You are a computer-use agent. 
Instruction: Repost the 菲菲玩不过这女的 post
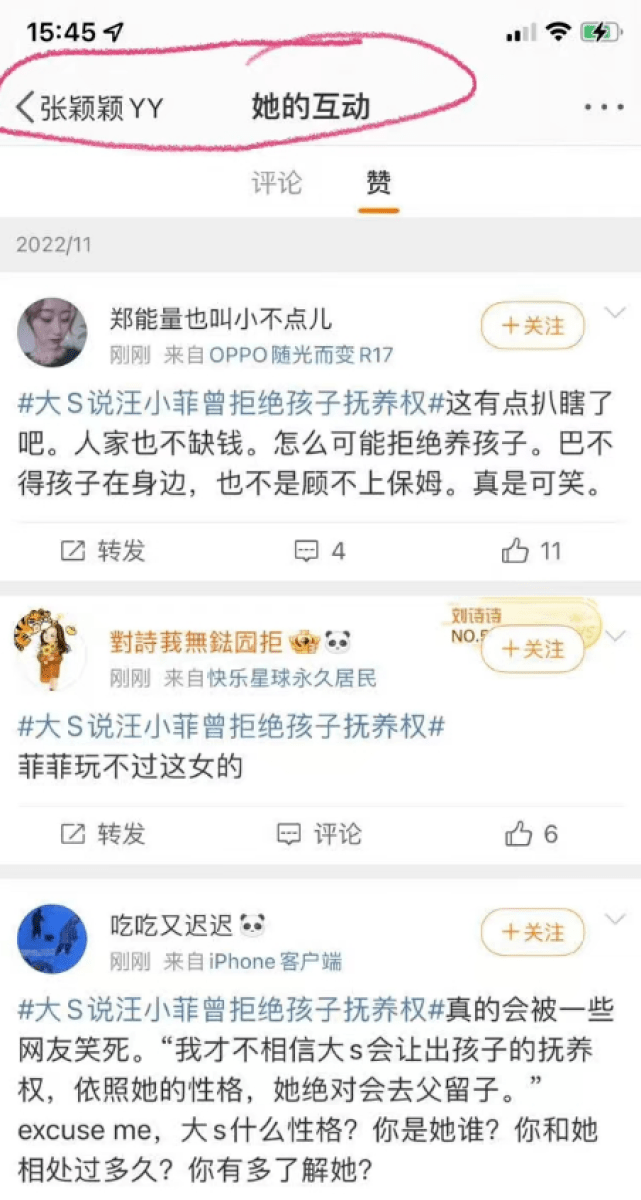(104, 833)
